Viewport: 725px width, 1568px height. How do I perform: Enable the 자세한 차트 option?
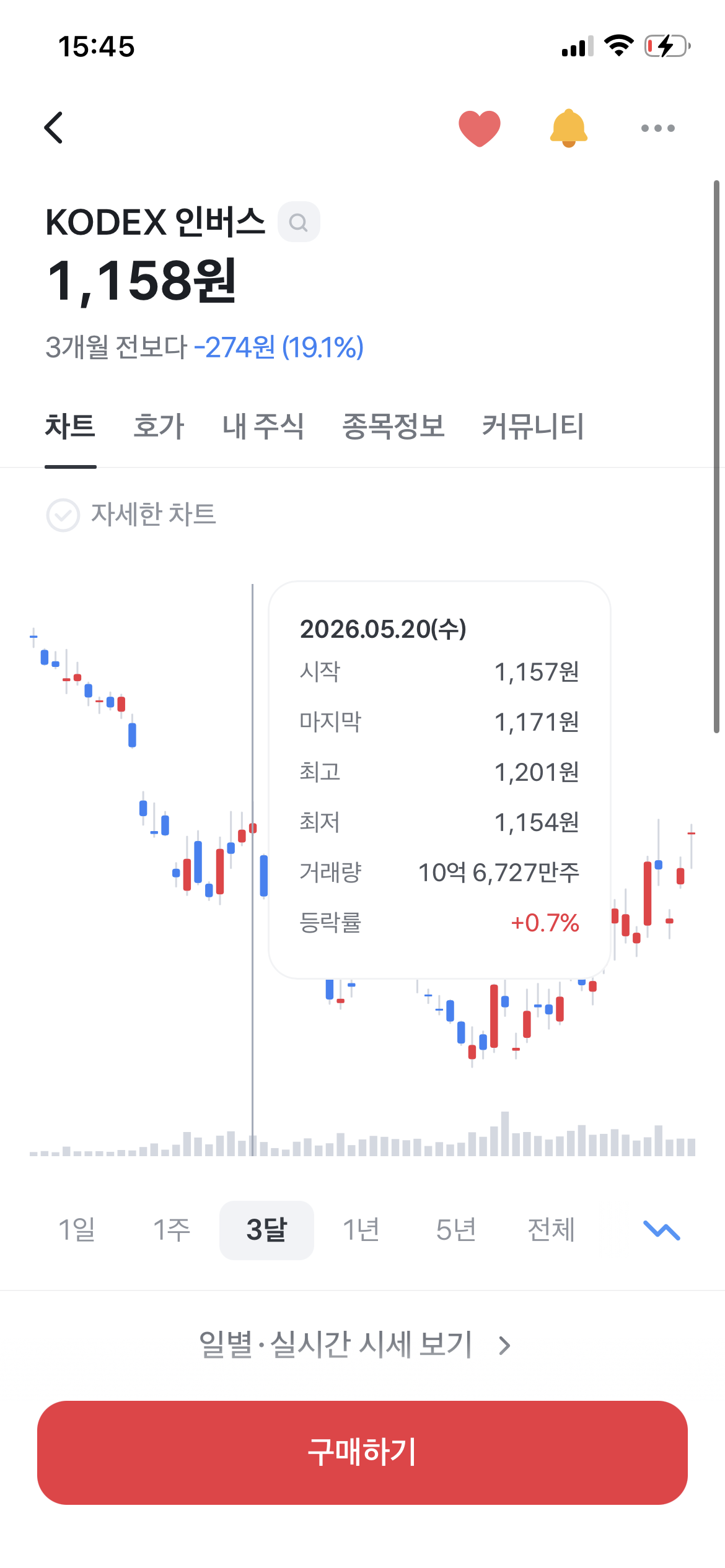click(x=131, y=515)
